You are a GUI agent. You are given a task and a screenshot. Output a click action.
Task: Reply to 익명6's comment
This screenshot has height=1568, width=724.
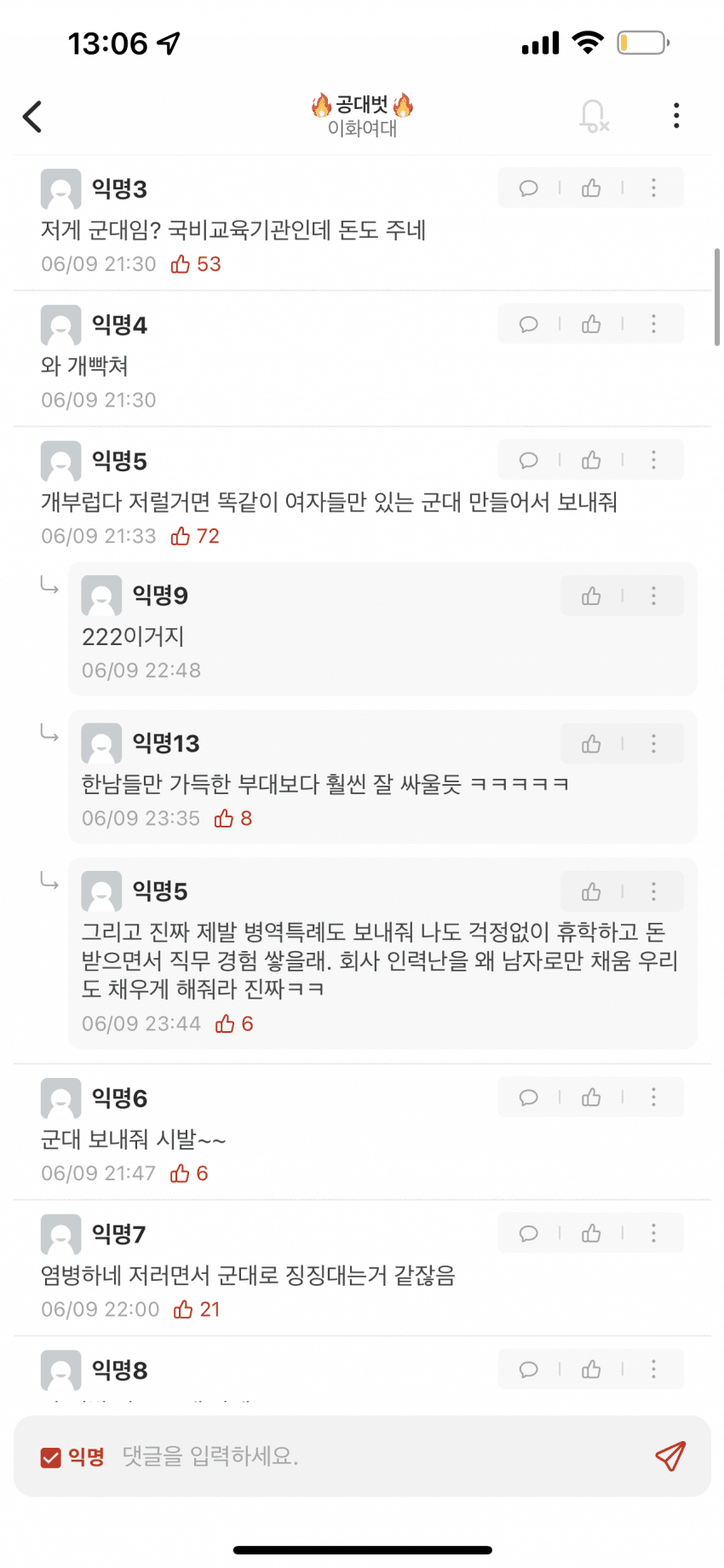pyautogui.click(x=529, y=1098)
